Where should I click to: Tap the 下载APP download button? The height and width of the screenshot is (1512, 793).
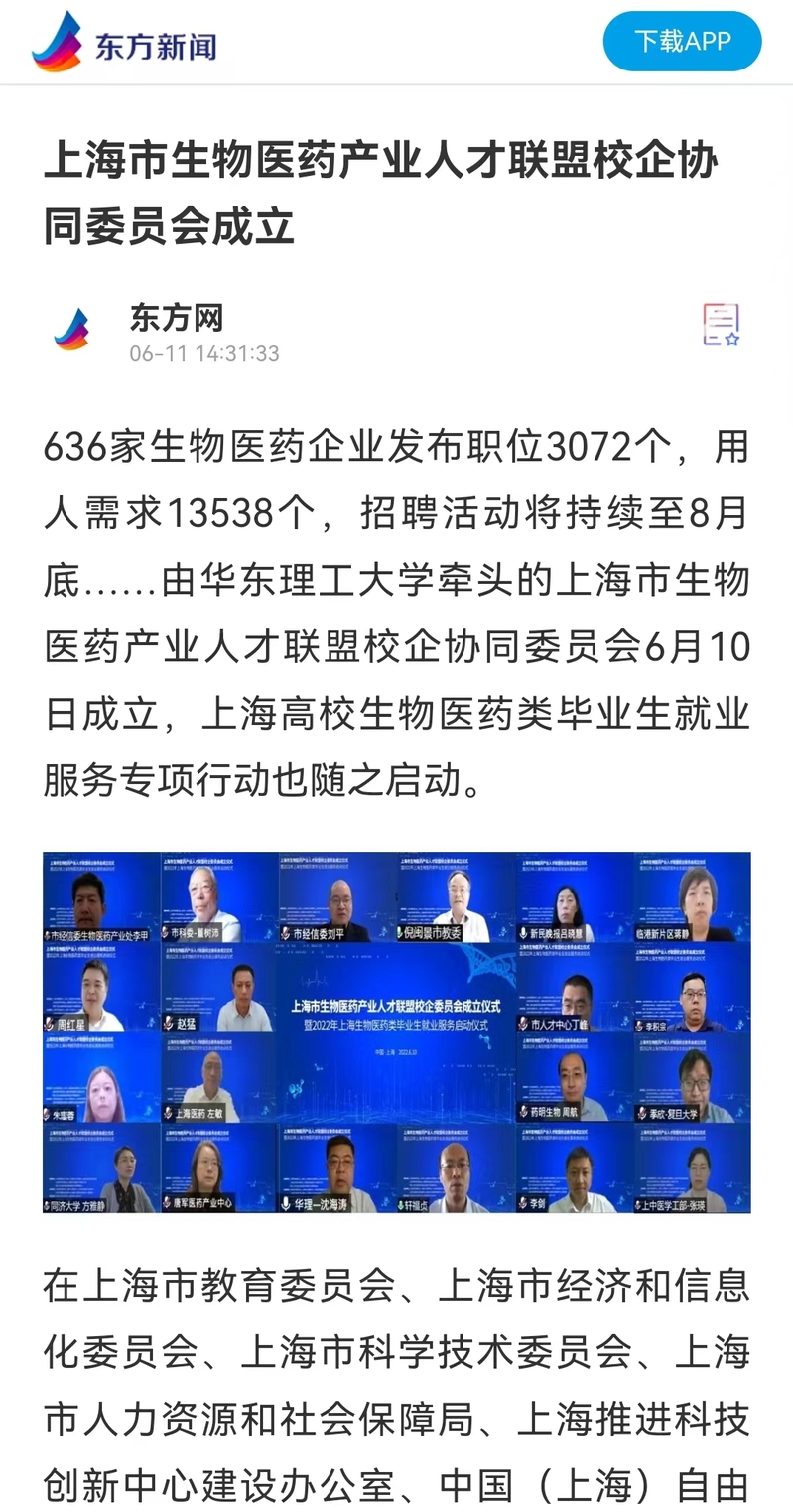[682, 42]
